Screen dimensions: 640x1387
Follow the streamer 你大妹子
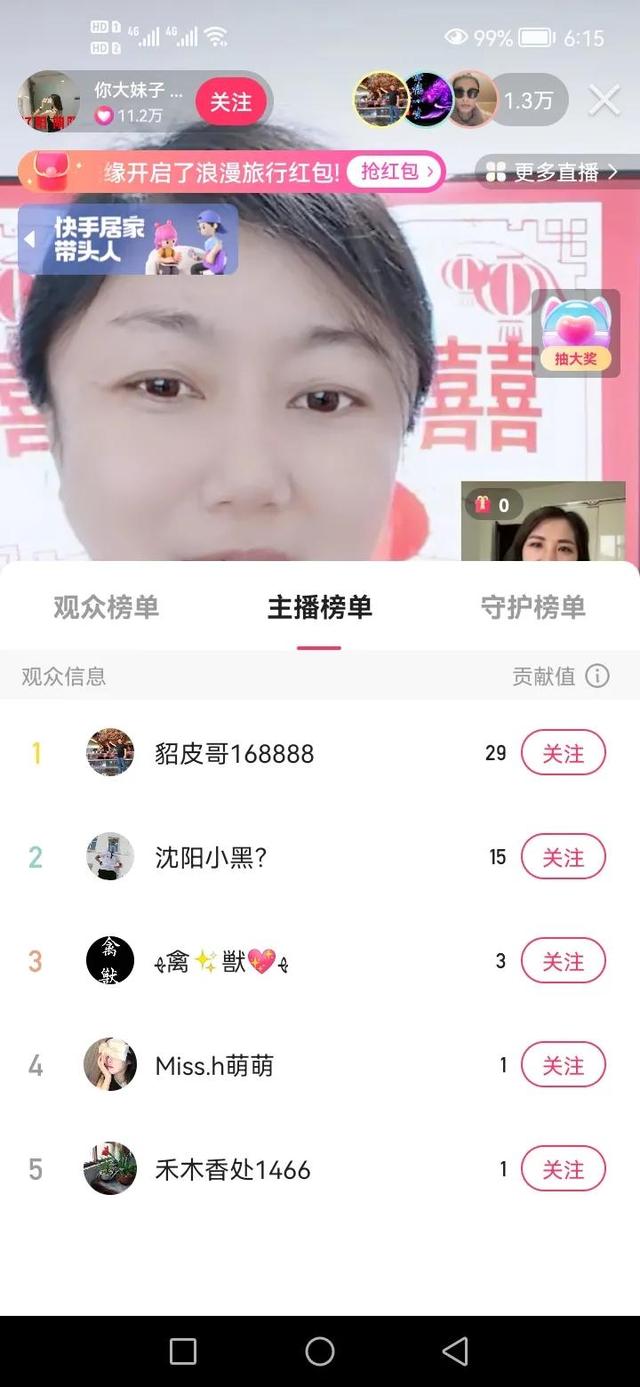point(231,102)
